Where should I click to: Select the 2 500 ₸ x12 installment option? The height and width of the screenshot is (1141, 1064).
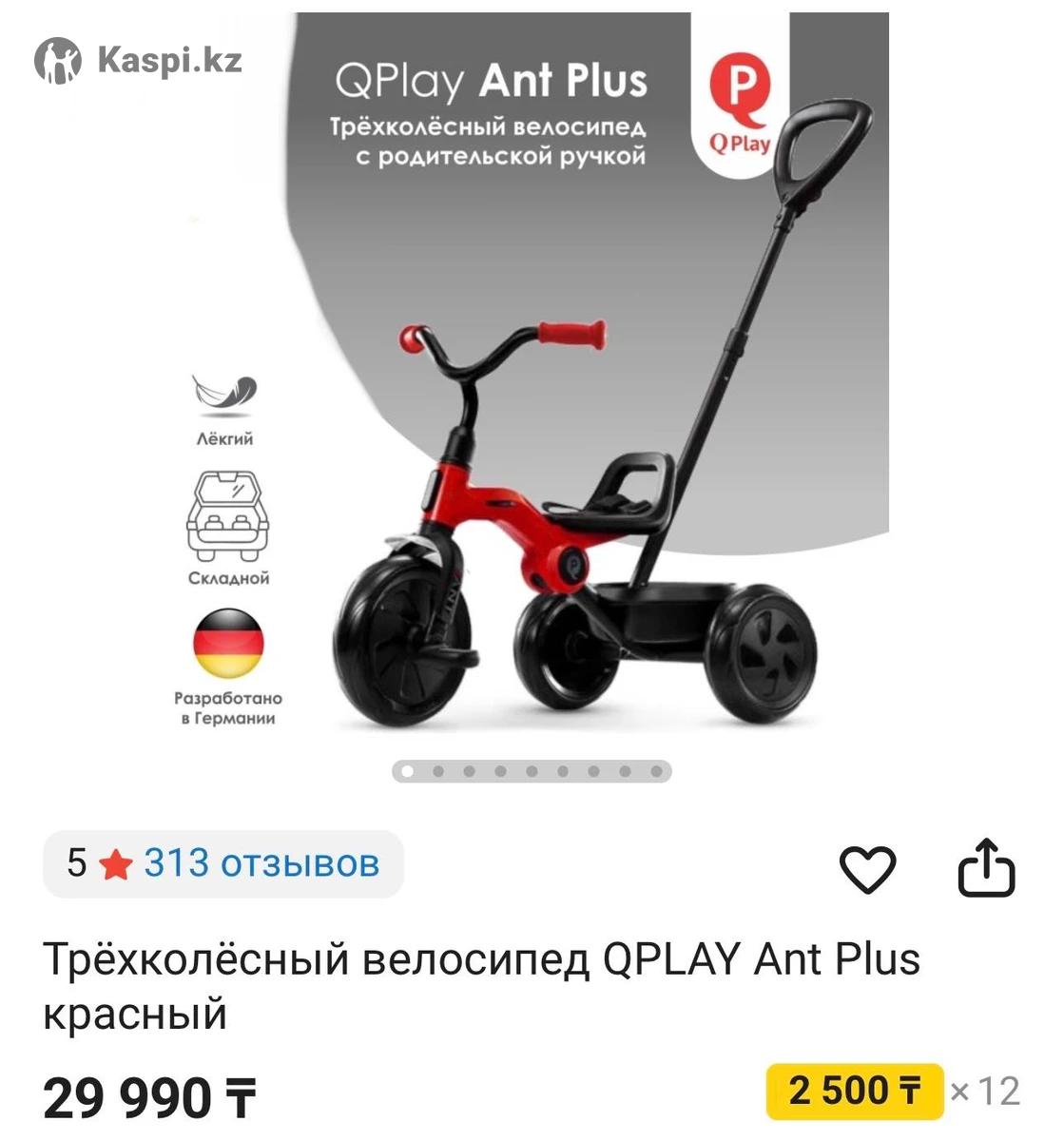pyautogui.click(x=854, y=1091)
